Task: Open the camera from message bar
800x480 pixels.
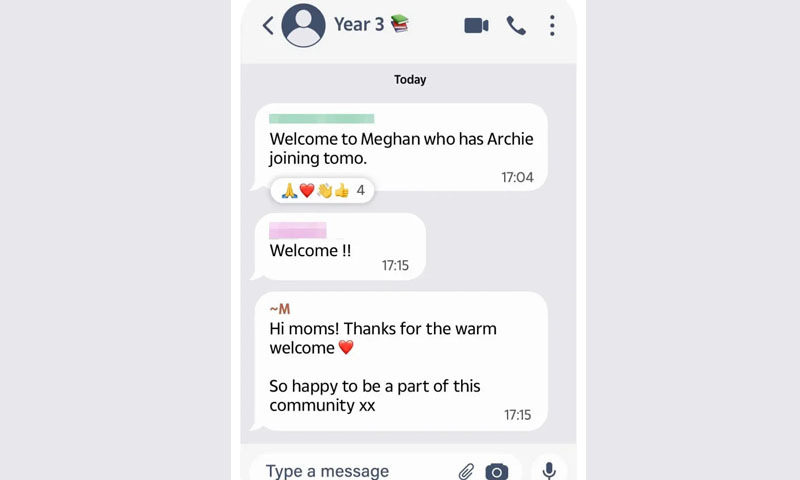Action: click(x=496, y=472)
